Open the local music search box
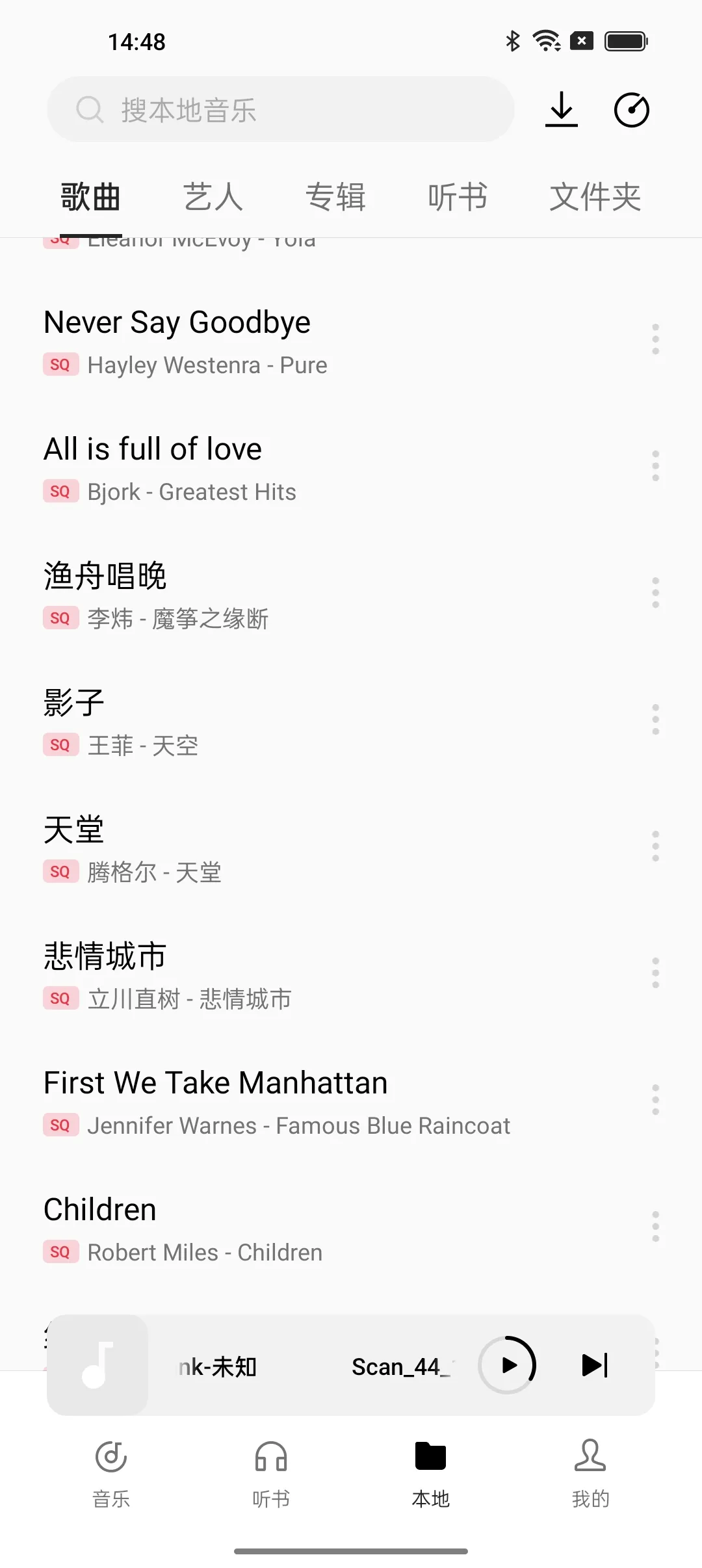 point(281,109)
